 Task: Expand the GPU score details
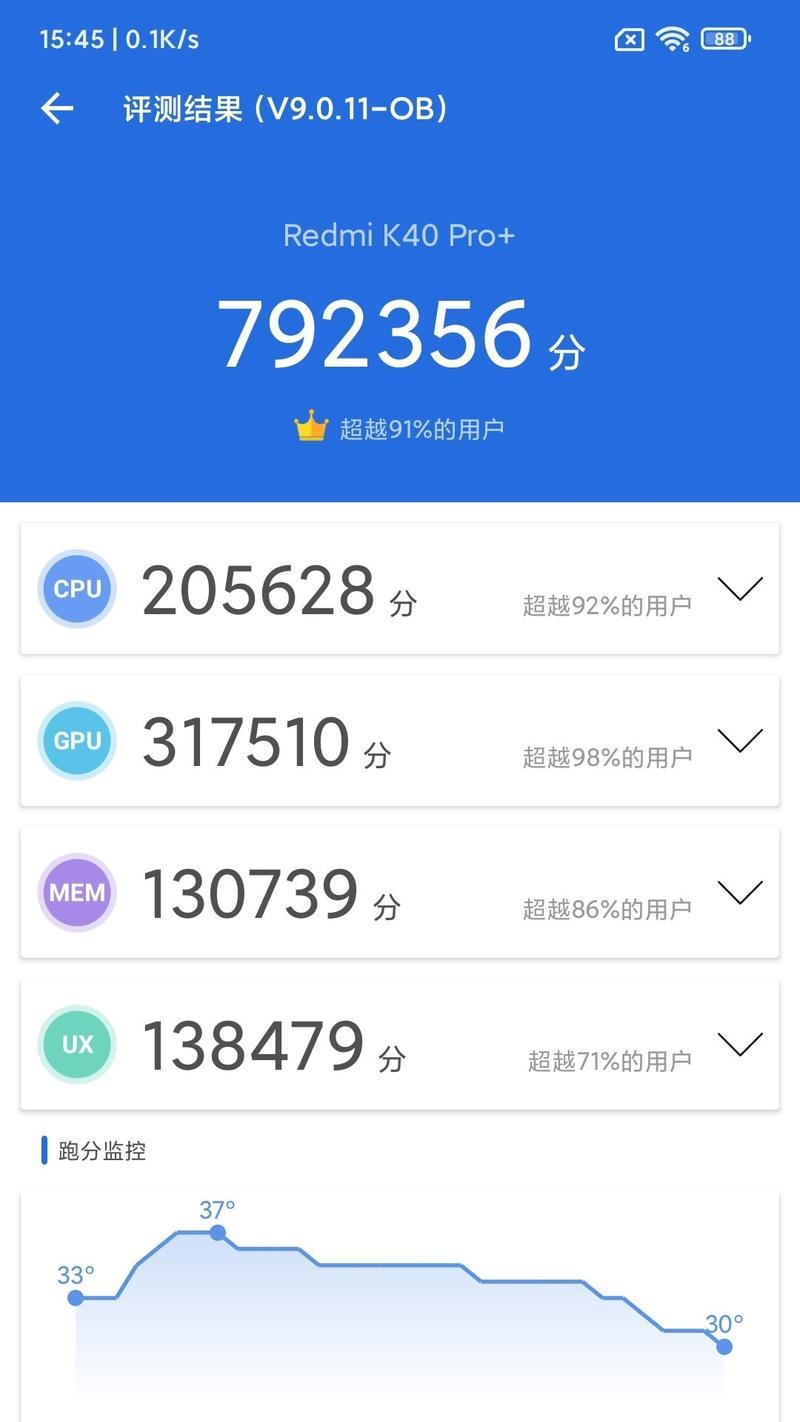click(x=740, y=741)
